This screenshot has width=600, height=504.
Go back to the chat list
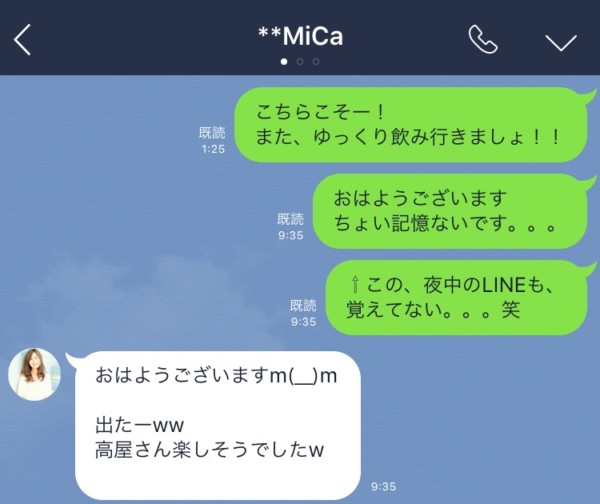(23, 39)
